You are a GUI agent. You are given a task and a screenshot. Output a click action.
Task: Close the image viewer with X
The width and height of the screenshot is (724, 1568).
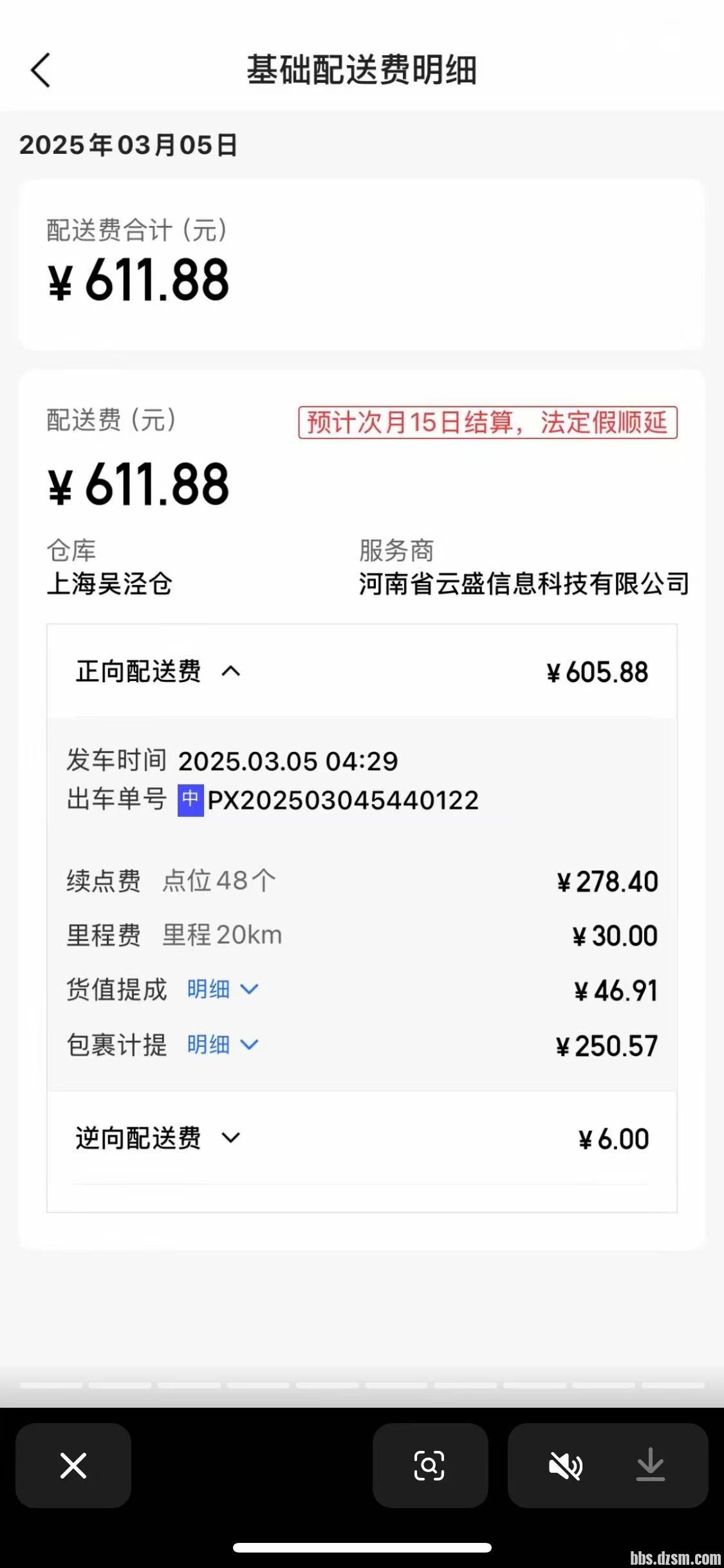click(73, 1466)
